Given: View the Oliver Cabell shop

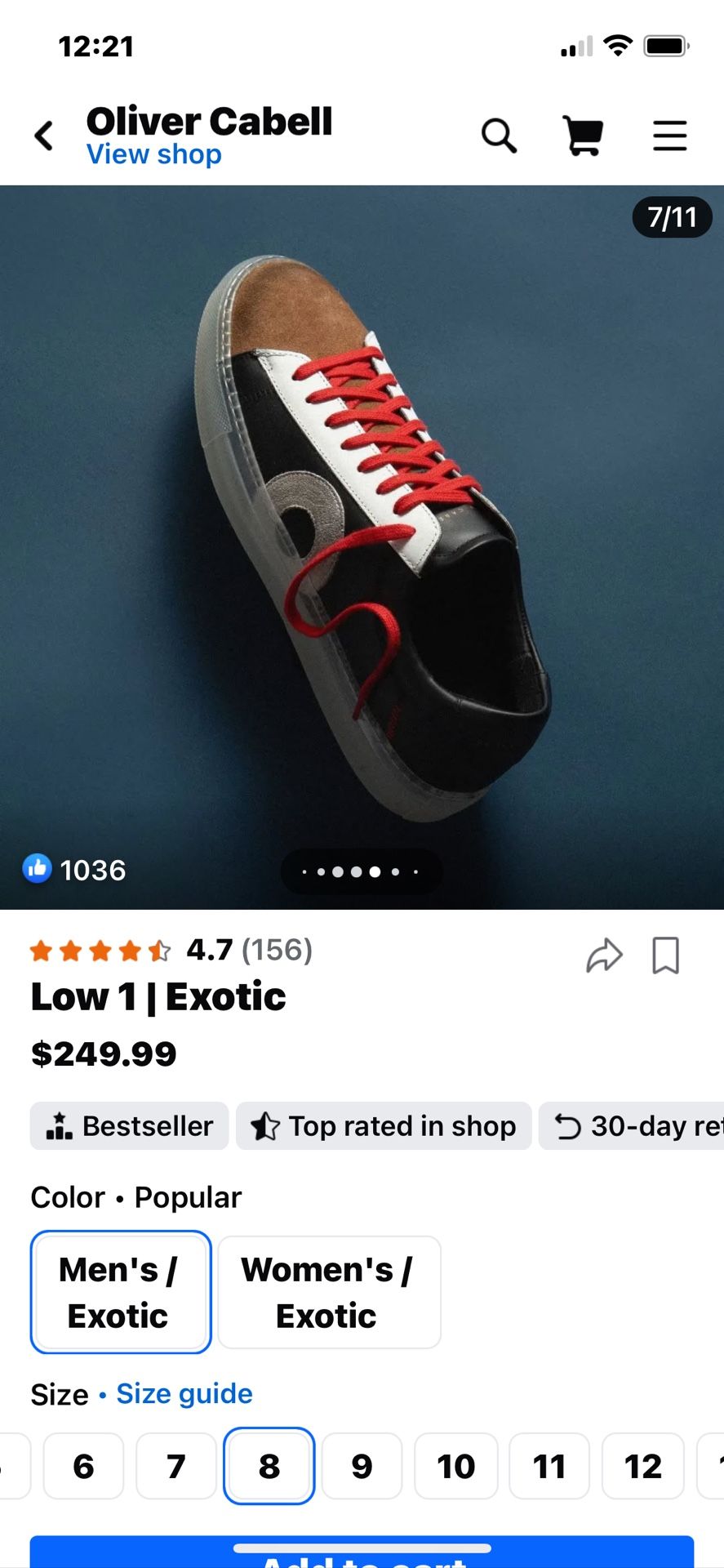Looking at the screenshot, I should click(154, 154).
